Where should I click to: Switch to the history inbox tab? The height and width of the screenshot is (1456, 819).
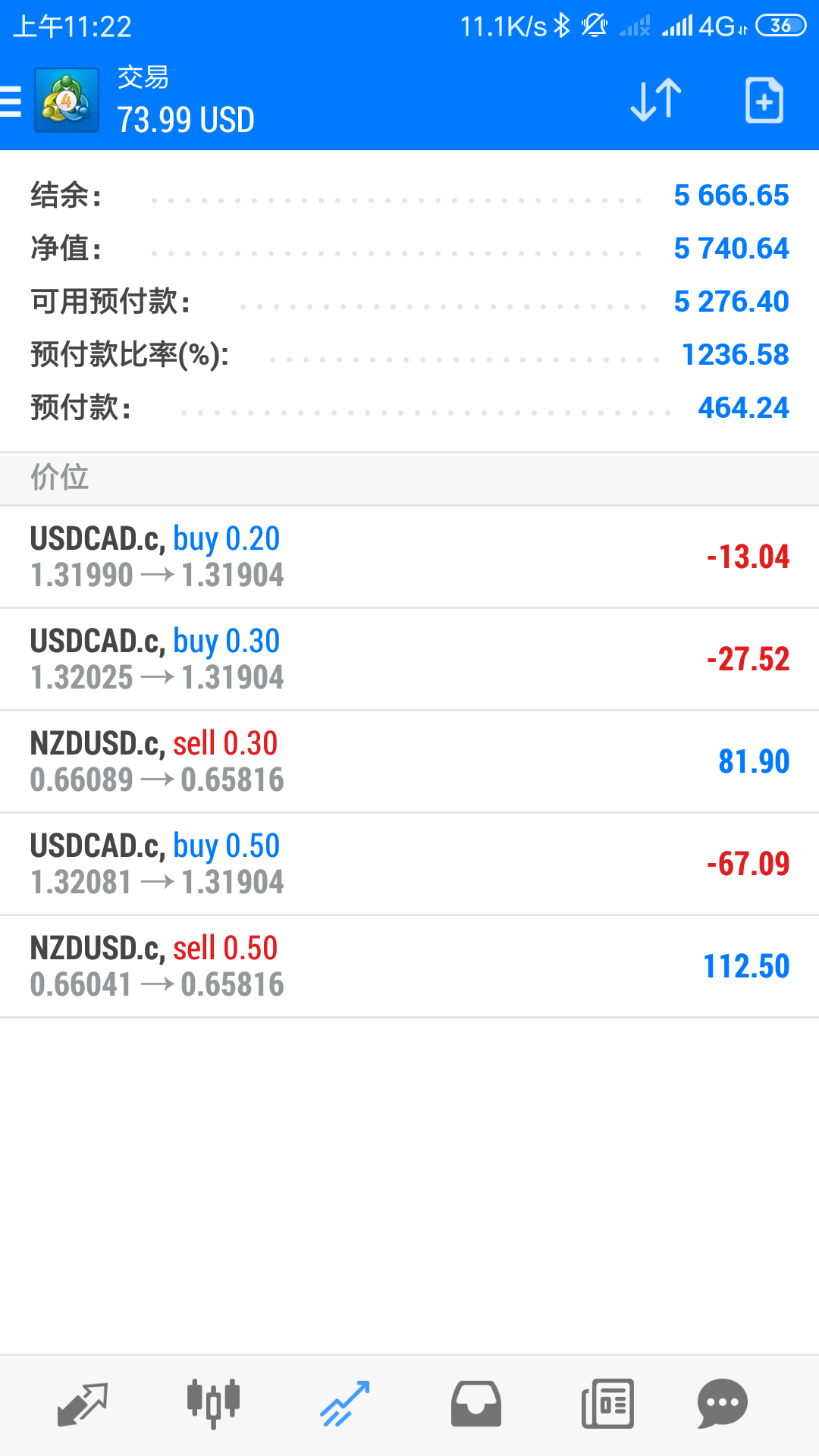476,1404
